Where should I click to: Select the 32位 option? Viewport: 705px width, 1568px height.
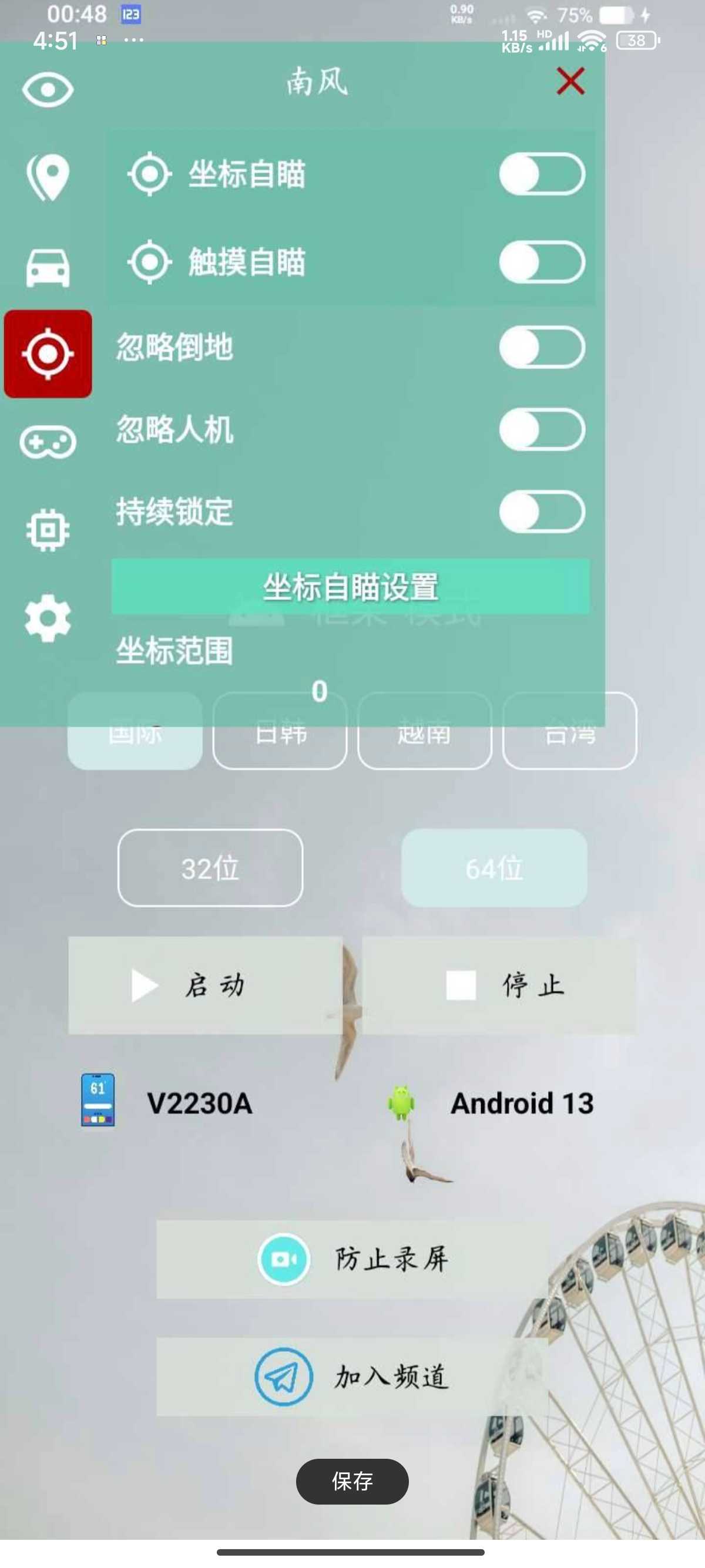(x=210, y=868)
